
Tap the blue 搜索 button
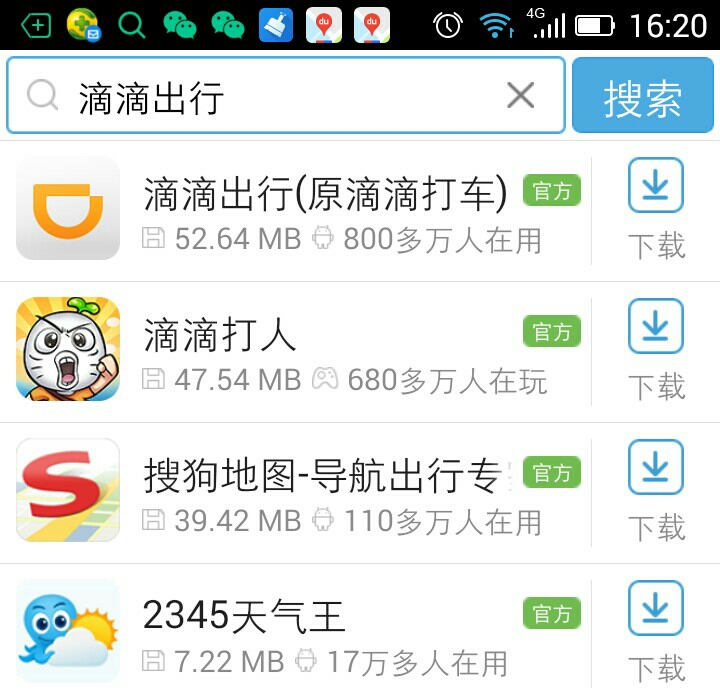[x=643, y=96]
